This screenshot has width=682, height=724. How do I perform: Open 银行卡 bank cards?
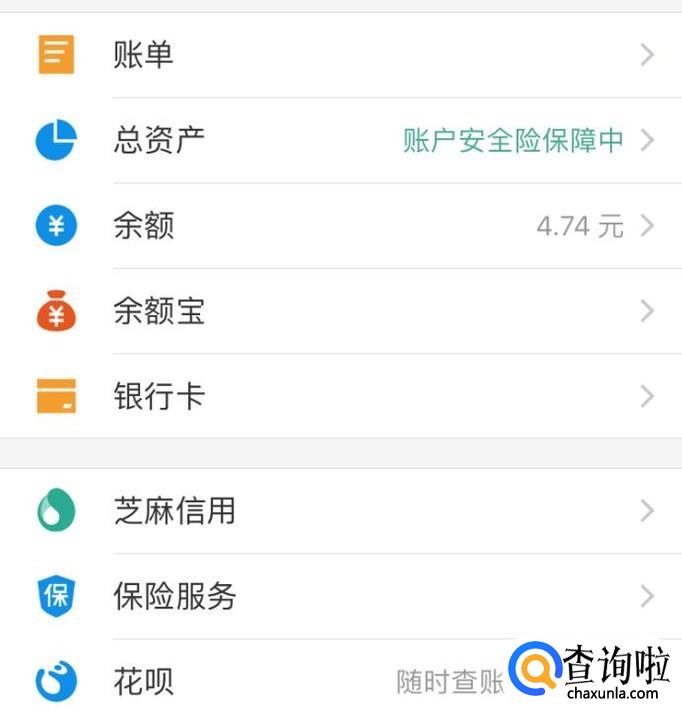340,397
